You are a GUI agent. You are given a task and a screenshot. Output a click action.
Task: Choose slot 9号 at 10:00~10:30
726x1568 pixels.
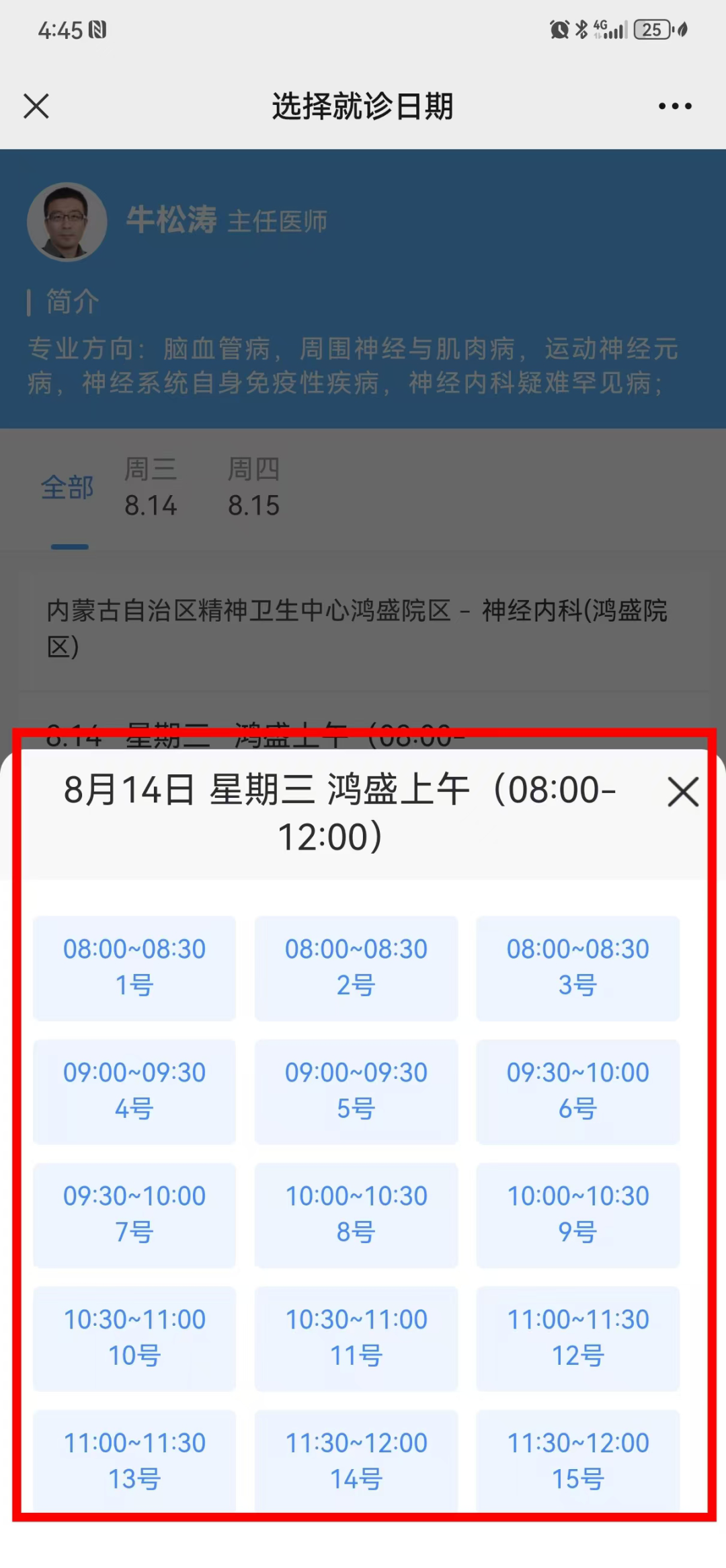[578, 1214]
